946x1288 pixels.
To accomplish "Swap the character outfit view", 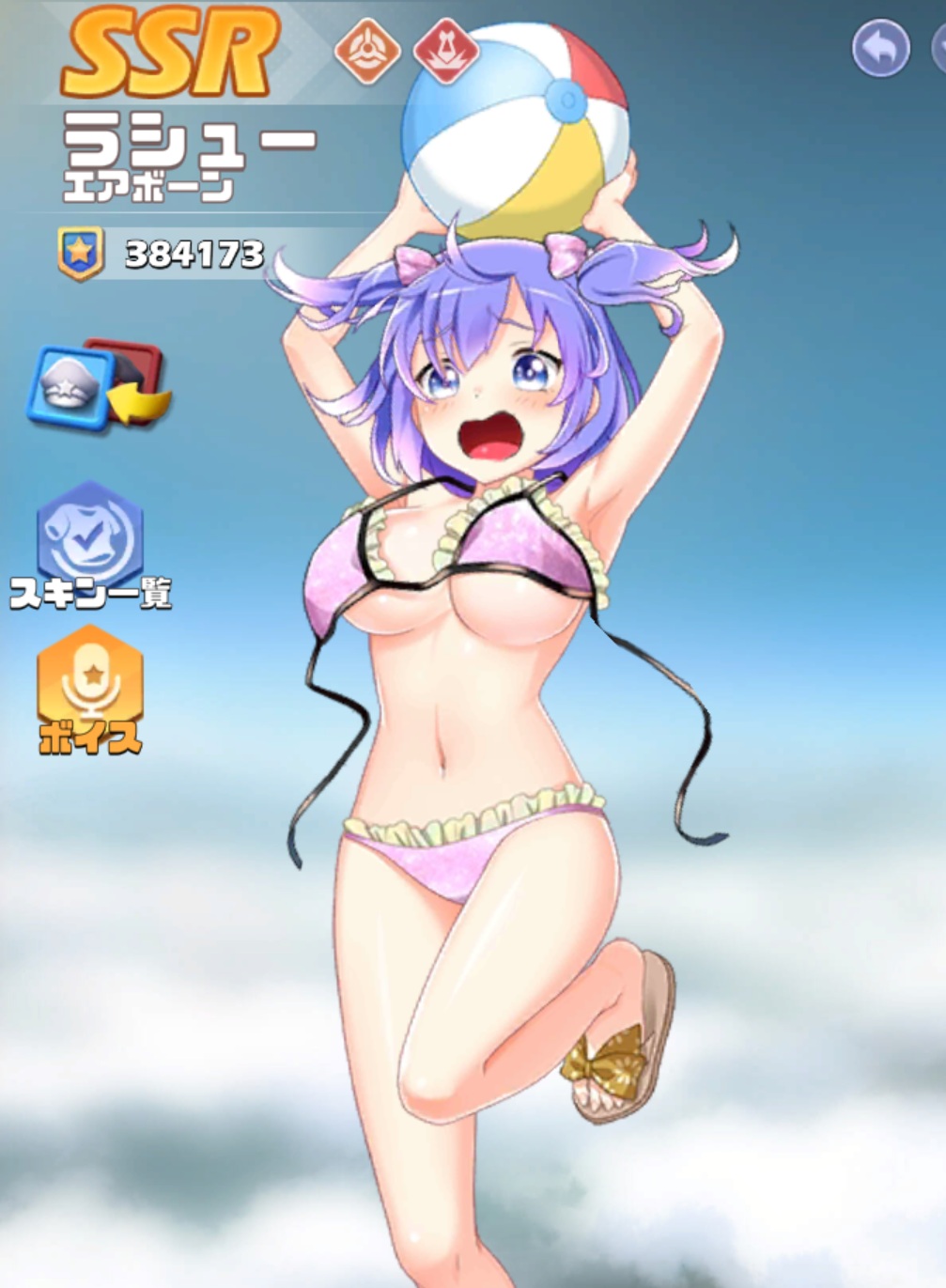I will click(99, 386).
